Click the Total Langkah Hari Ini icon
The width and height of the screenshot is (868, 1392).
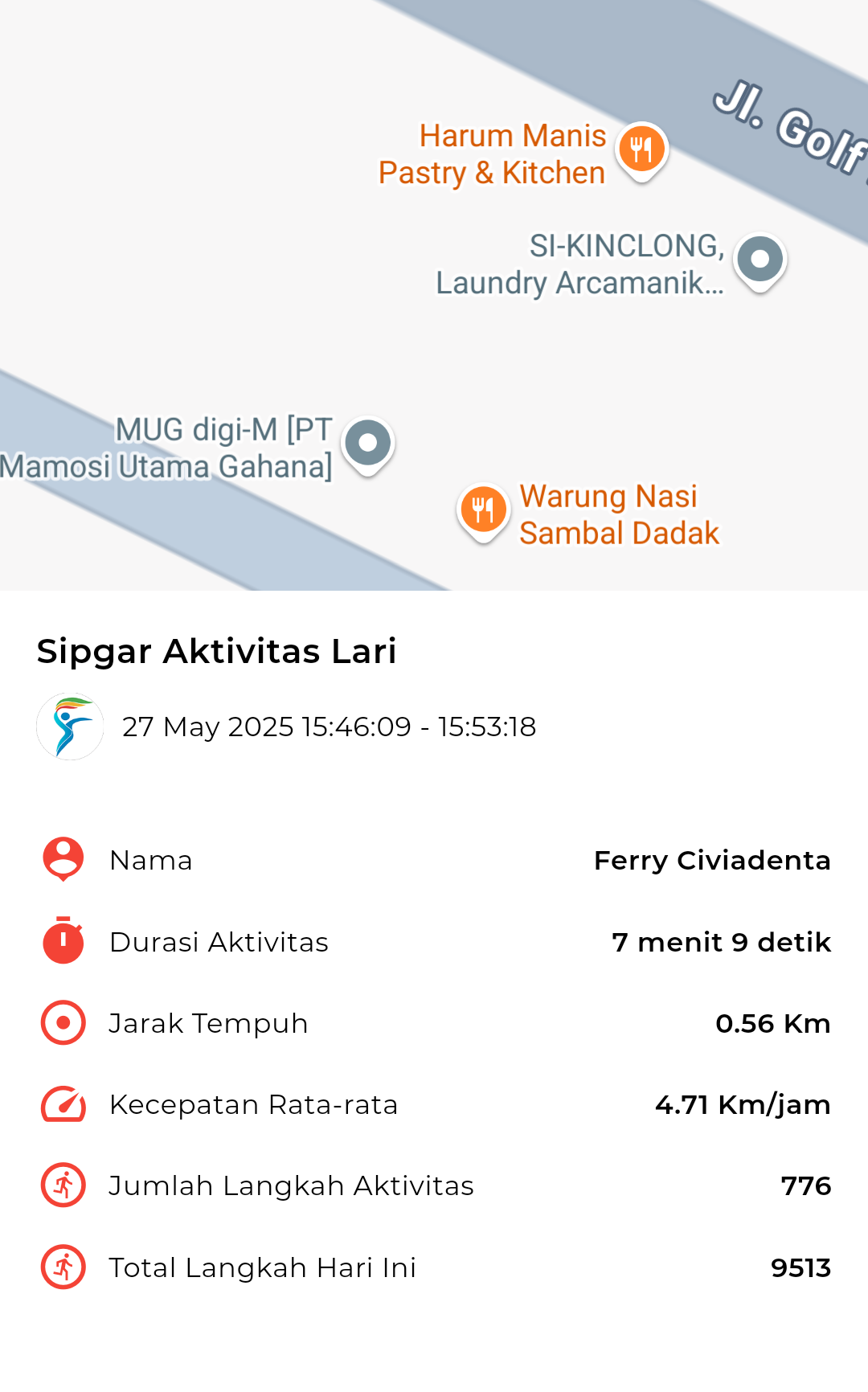[x=62, y=1267]
